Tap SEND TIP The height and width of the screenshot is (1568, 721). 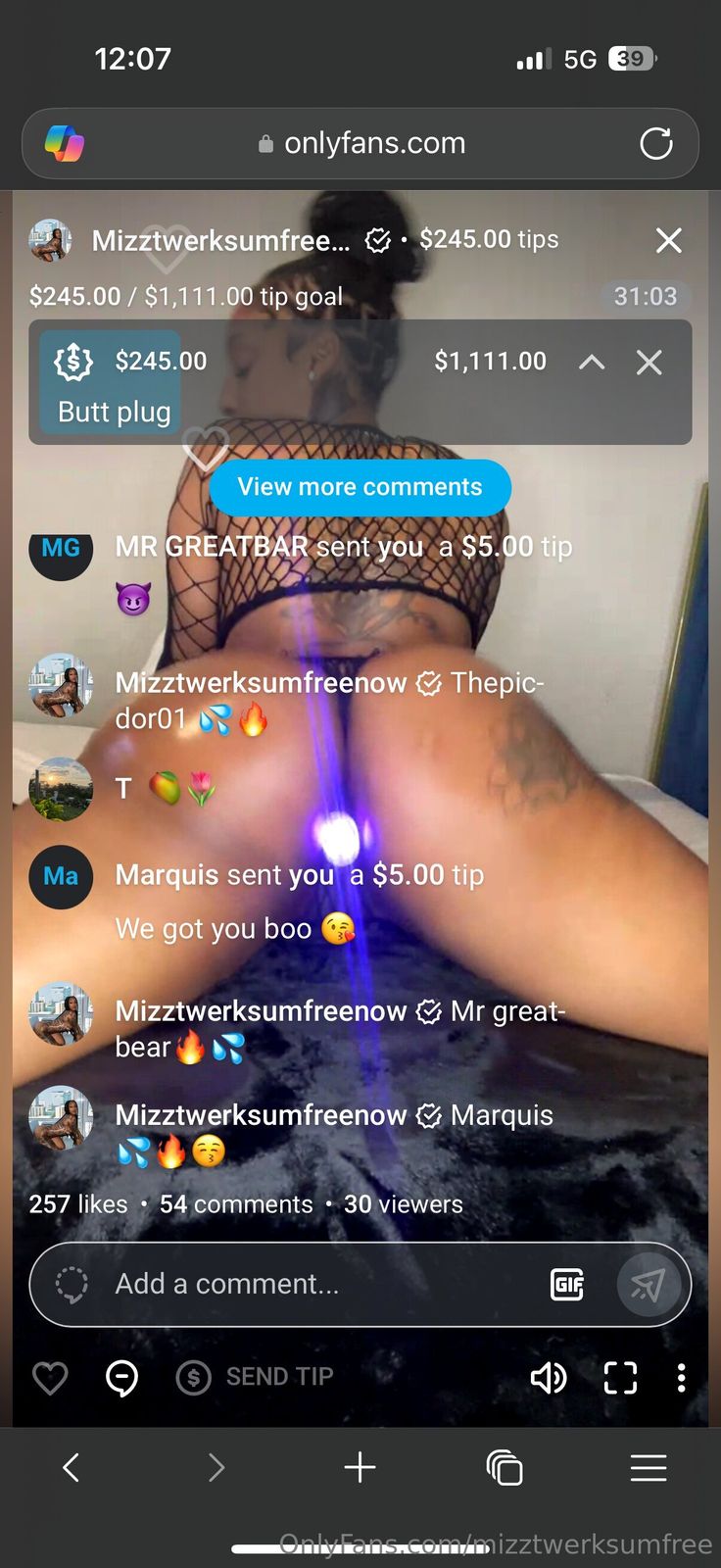(x=256, y=1378)
